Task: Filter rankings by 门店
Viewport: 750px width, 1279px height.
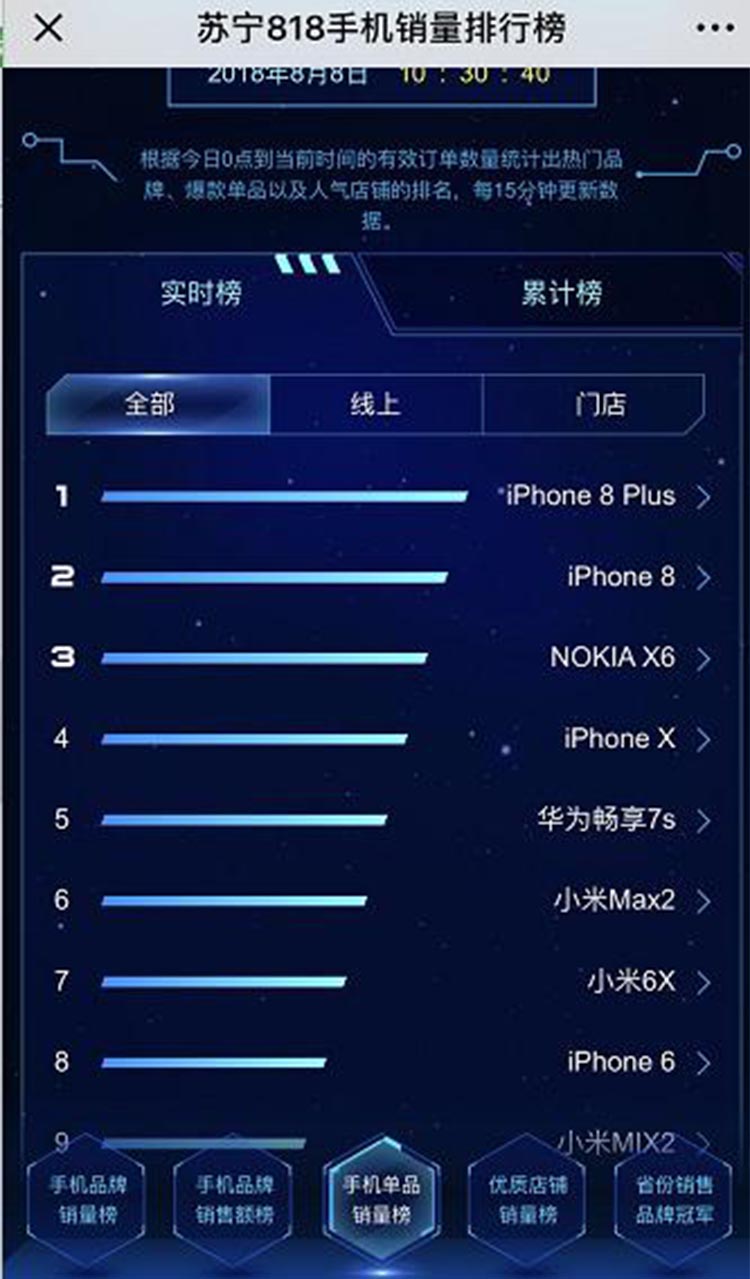Action: tap(600, 404)
